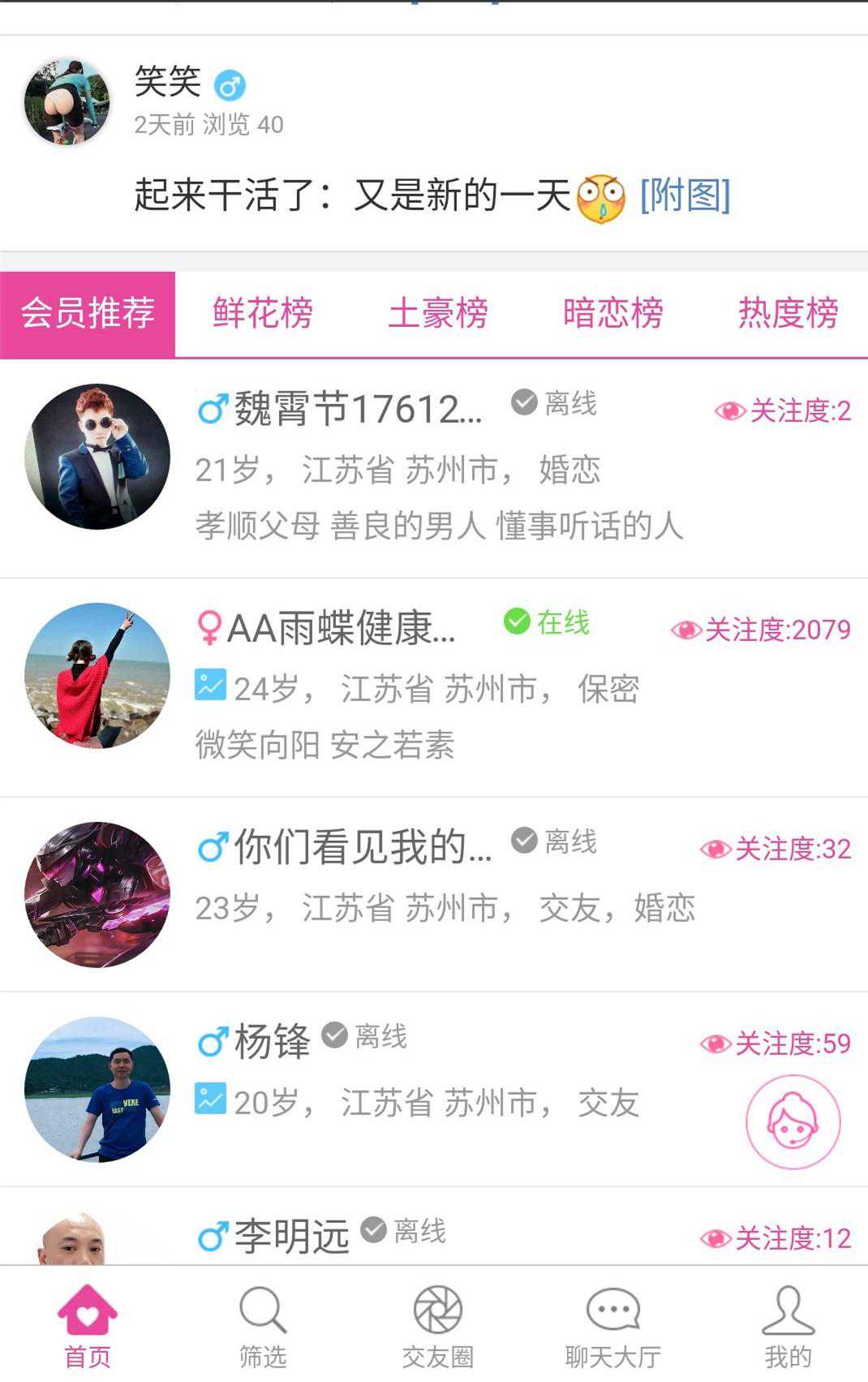Switch to the 鲜花榜 tab
The height and width of the screenshot is (1382, 868).
click(263, 314)
